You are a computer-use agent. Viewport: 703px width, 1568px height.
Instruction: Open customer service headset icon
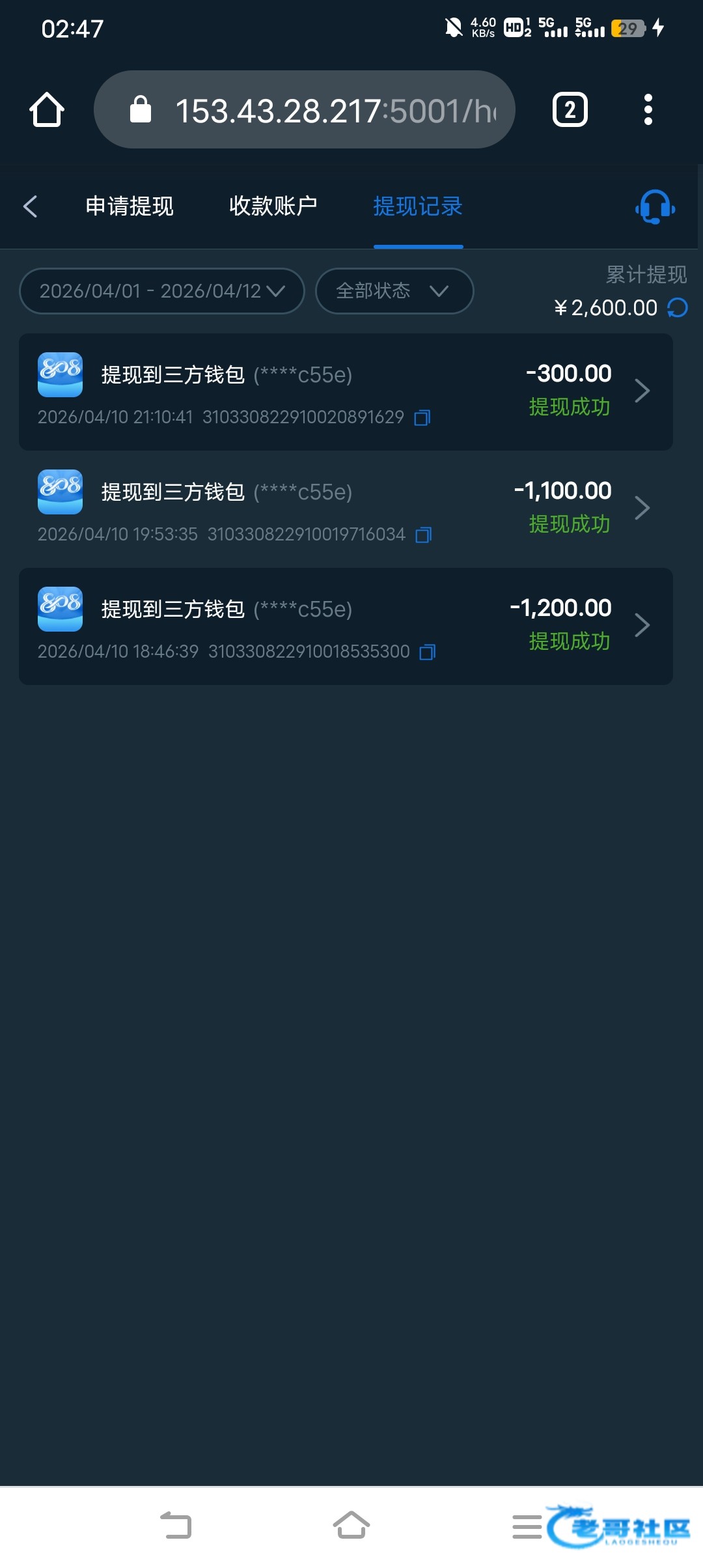point(655,207)
